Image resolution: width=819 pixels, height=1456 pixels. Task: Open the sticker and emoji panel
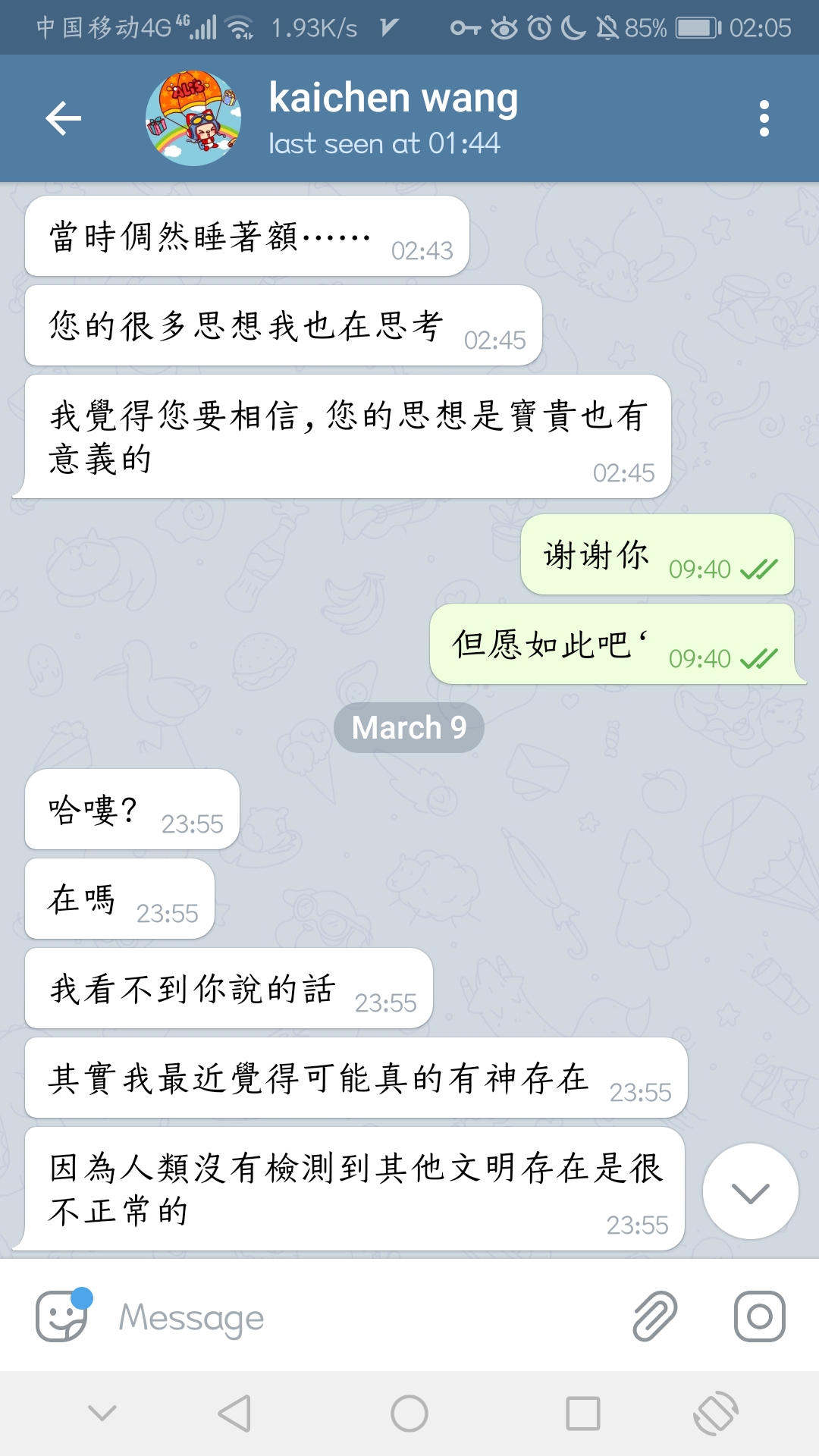62,1316
